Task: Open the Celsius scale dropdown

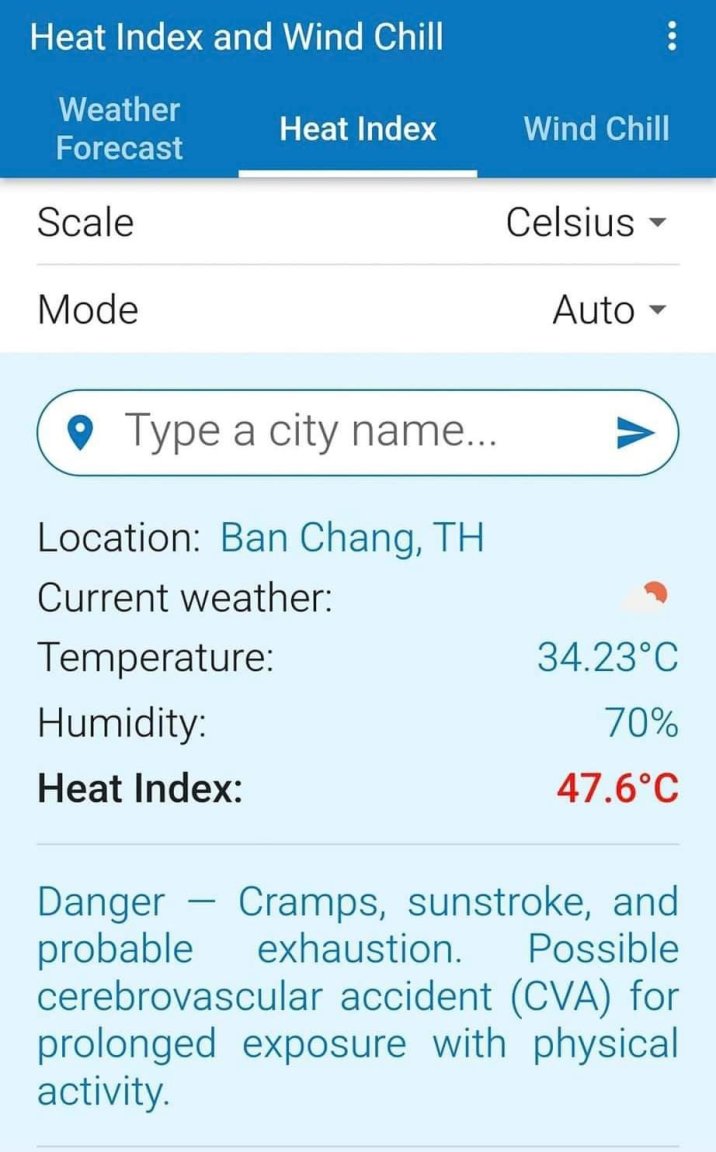Action: coord(585,222)
